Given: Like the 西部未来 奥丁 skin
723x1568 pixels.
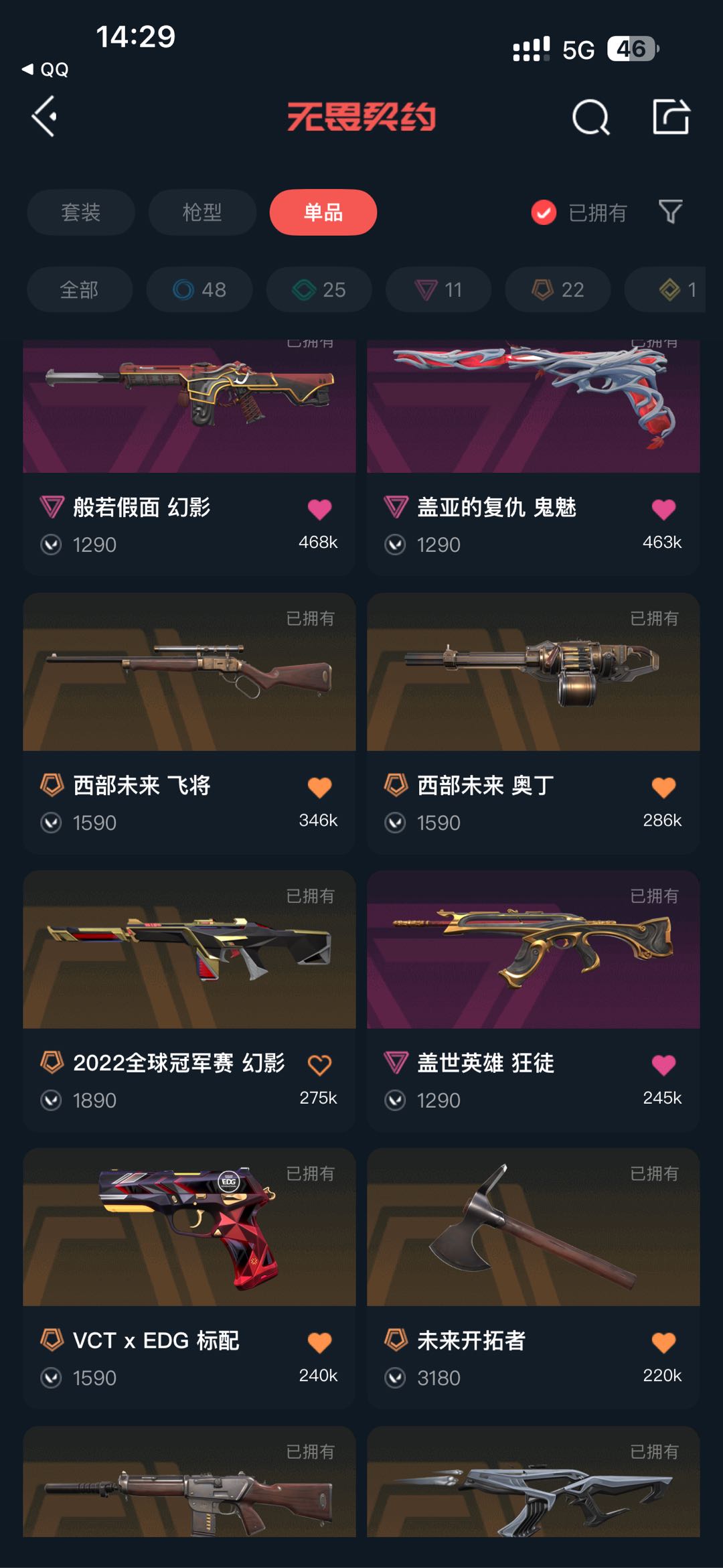Looking at the screenshot, I should click(x=663, y=788).
